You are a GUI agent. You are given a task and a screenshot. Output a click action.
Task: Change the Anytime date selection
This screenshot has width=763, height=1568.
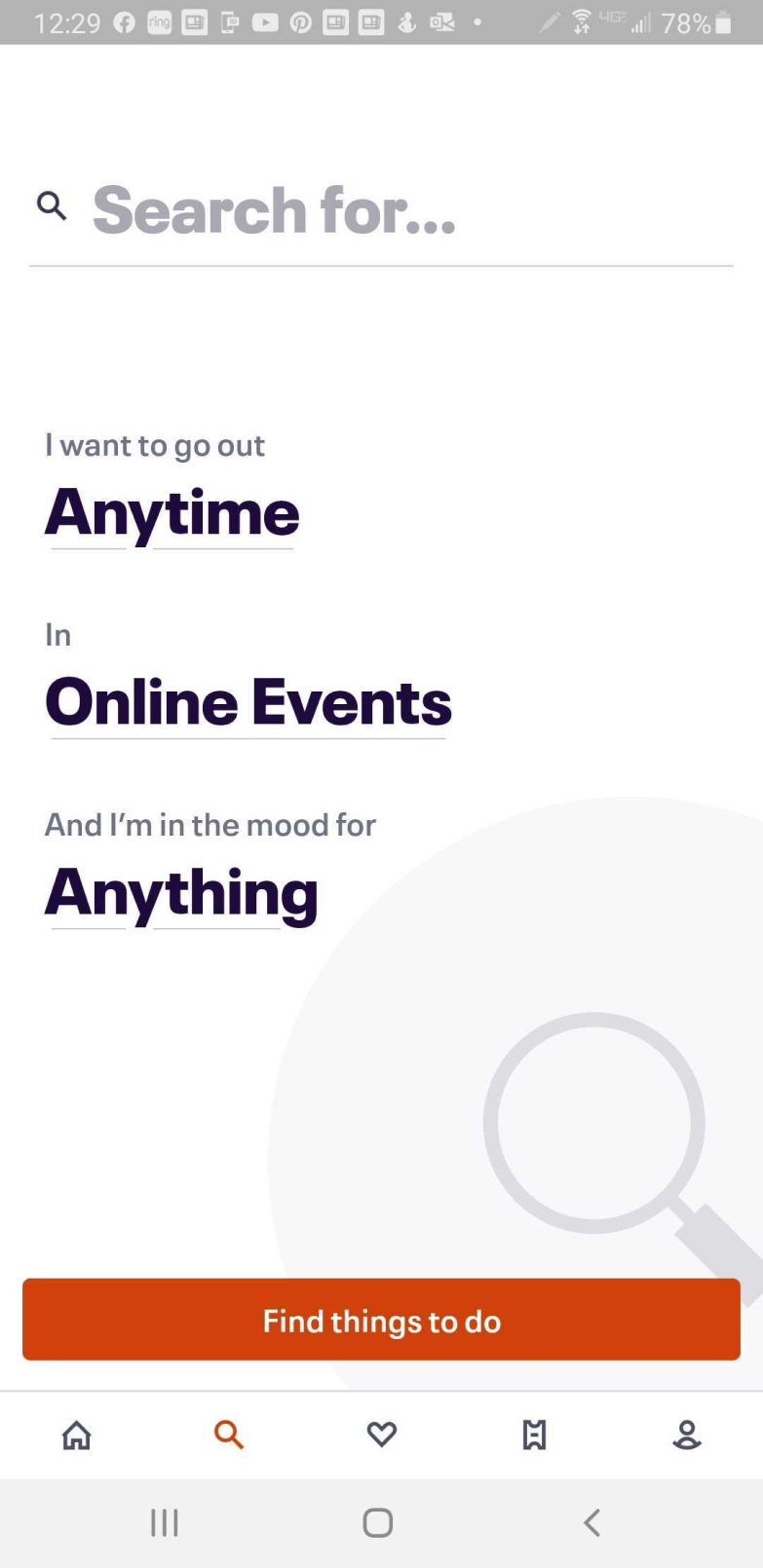click(172, 513)
